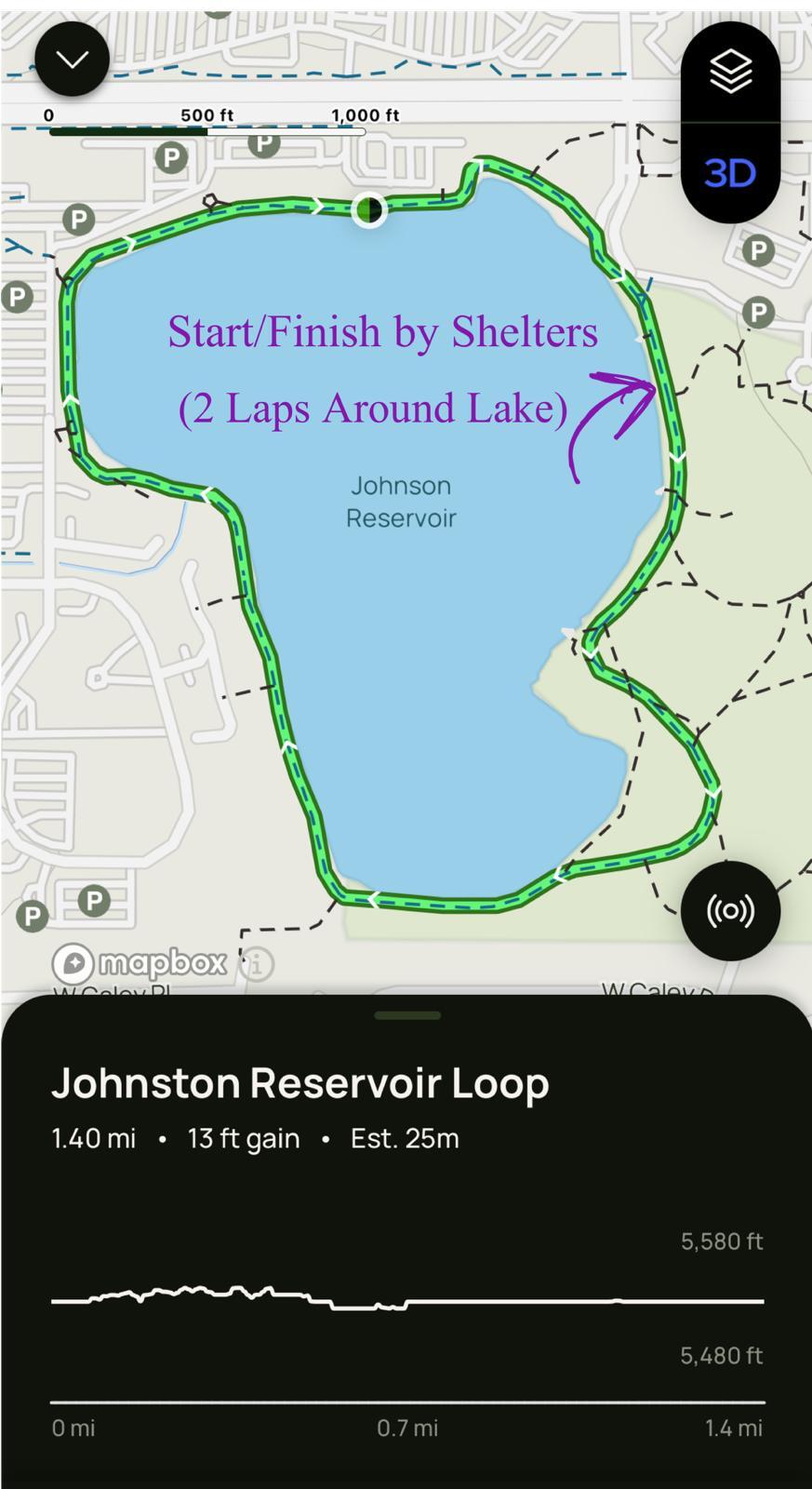The width and height of the screenshot is (812, 1489).
Task: Switch the map to 3D view
Action: [730, 173]
